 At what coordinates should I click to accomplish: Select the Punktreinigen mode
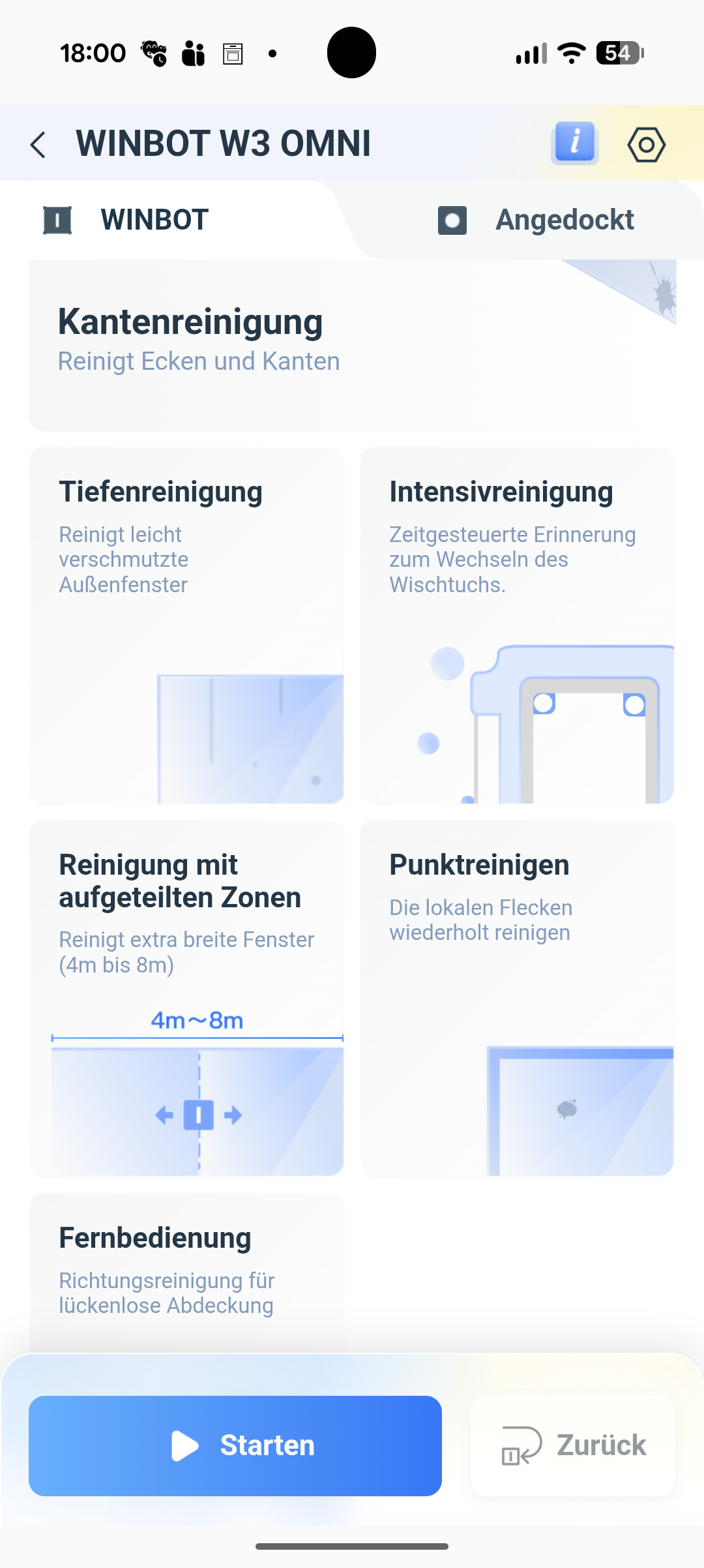tap(517, 998)
